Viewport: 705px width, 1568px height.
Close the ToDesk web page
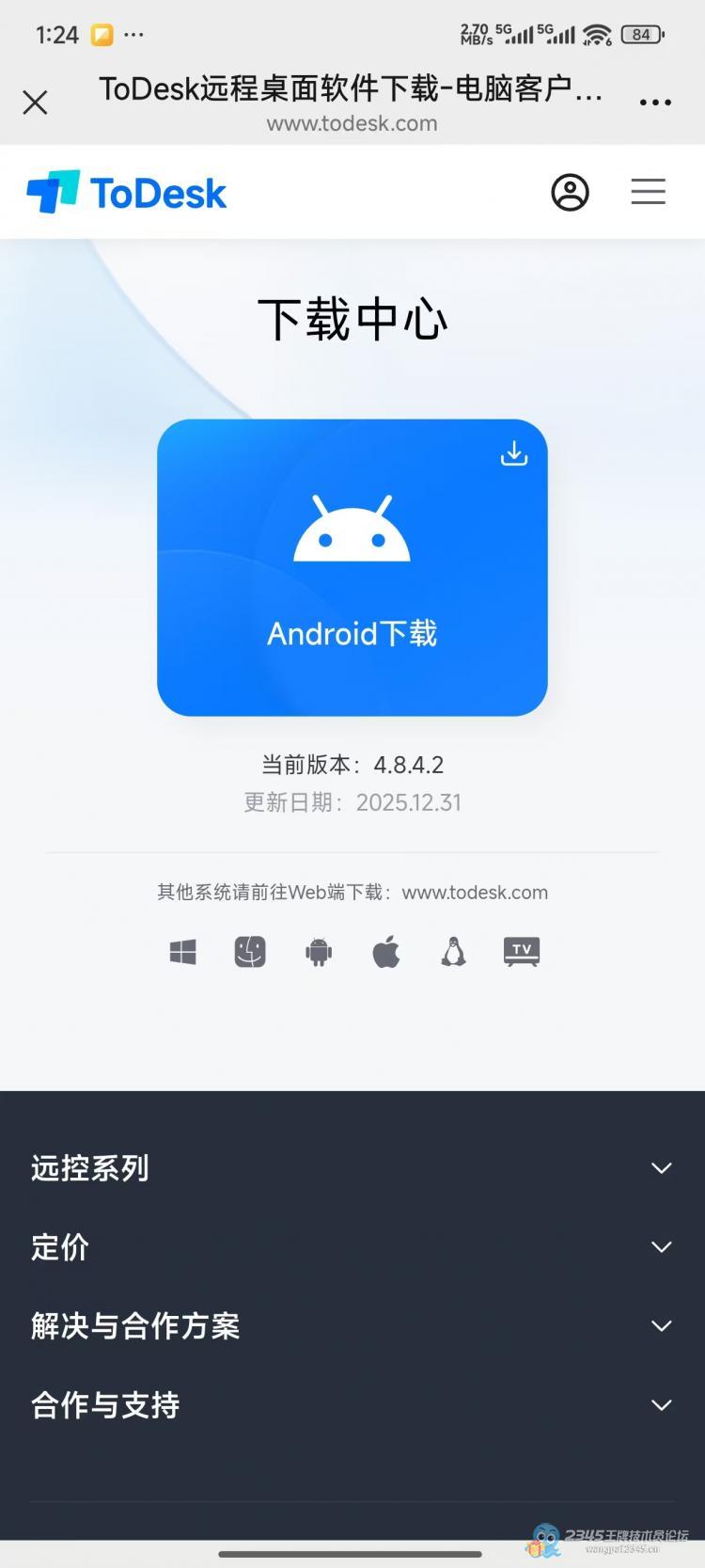tap(36, 103)
